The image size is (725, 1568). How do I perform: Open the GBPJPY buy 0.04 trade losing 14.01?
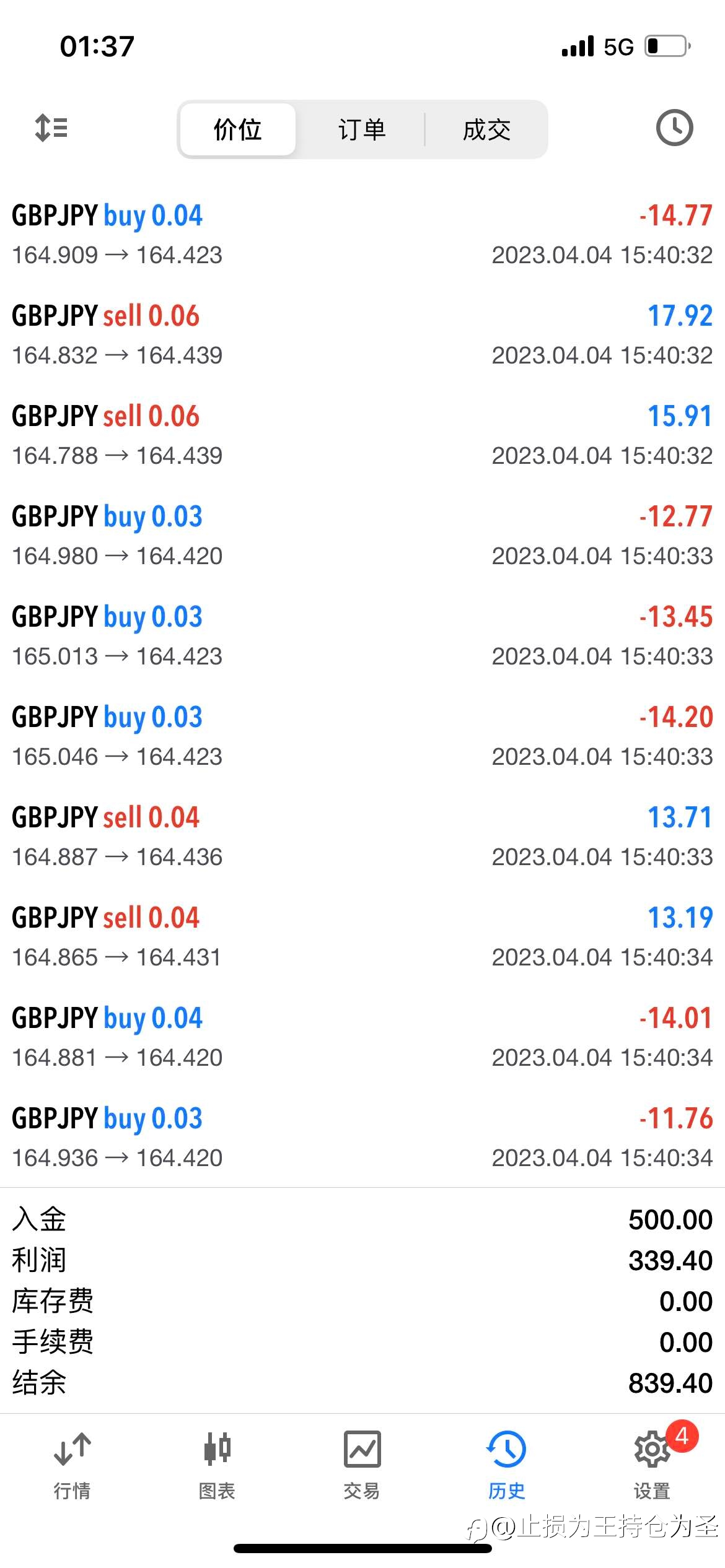[362, 1037]
